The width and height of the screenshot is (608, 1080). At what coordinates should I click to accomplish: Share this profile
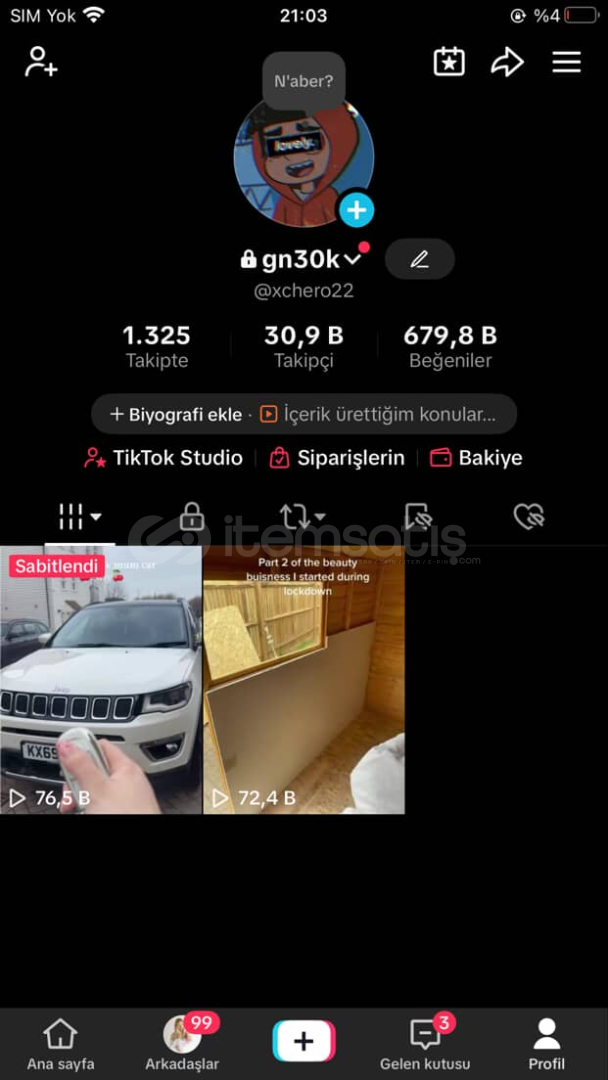[507, 62]
